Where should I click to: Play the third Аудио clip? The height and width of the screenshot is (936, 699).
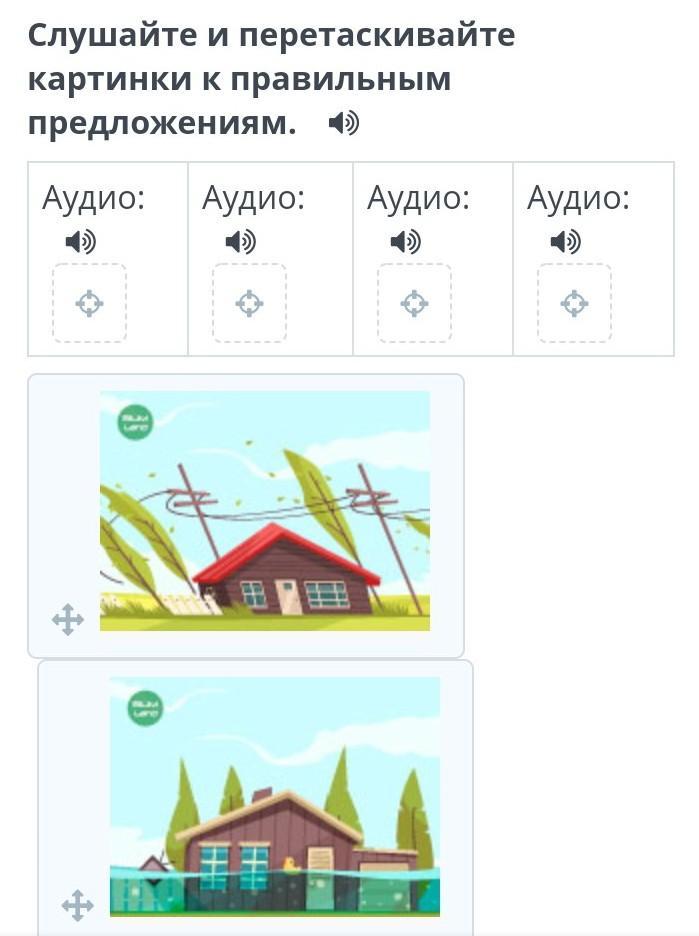[406, 242]
